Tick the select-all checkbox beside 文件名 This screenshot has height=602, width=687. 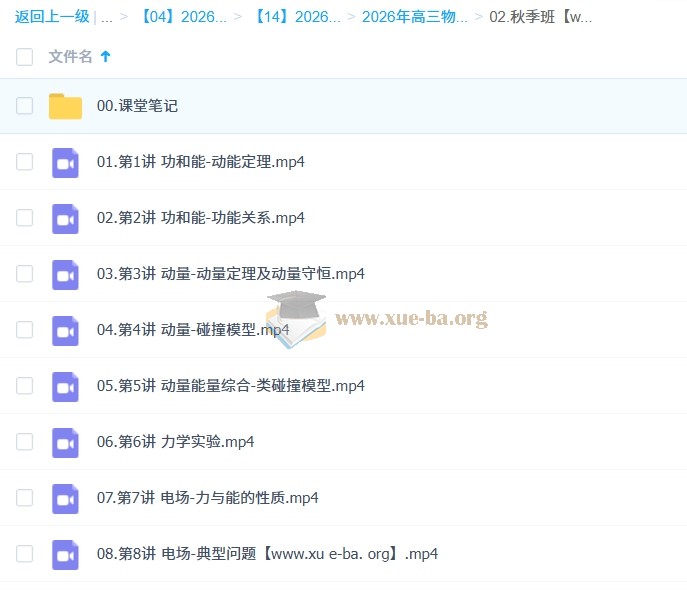pyautogui.click(x=25, y=57)
